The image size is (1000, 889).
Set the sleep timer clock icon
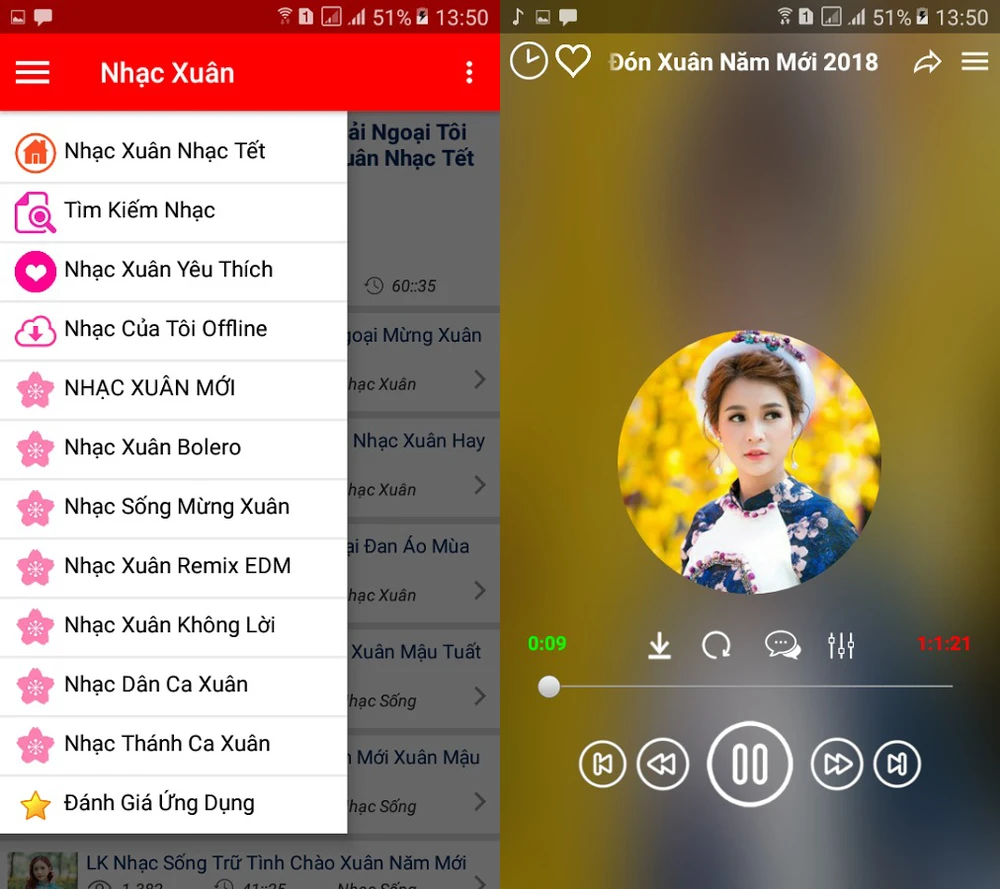[x=529, y=61]
